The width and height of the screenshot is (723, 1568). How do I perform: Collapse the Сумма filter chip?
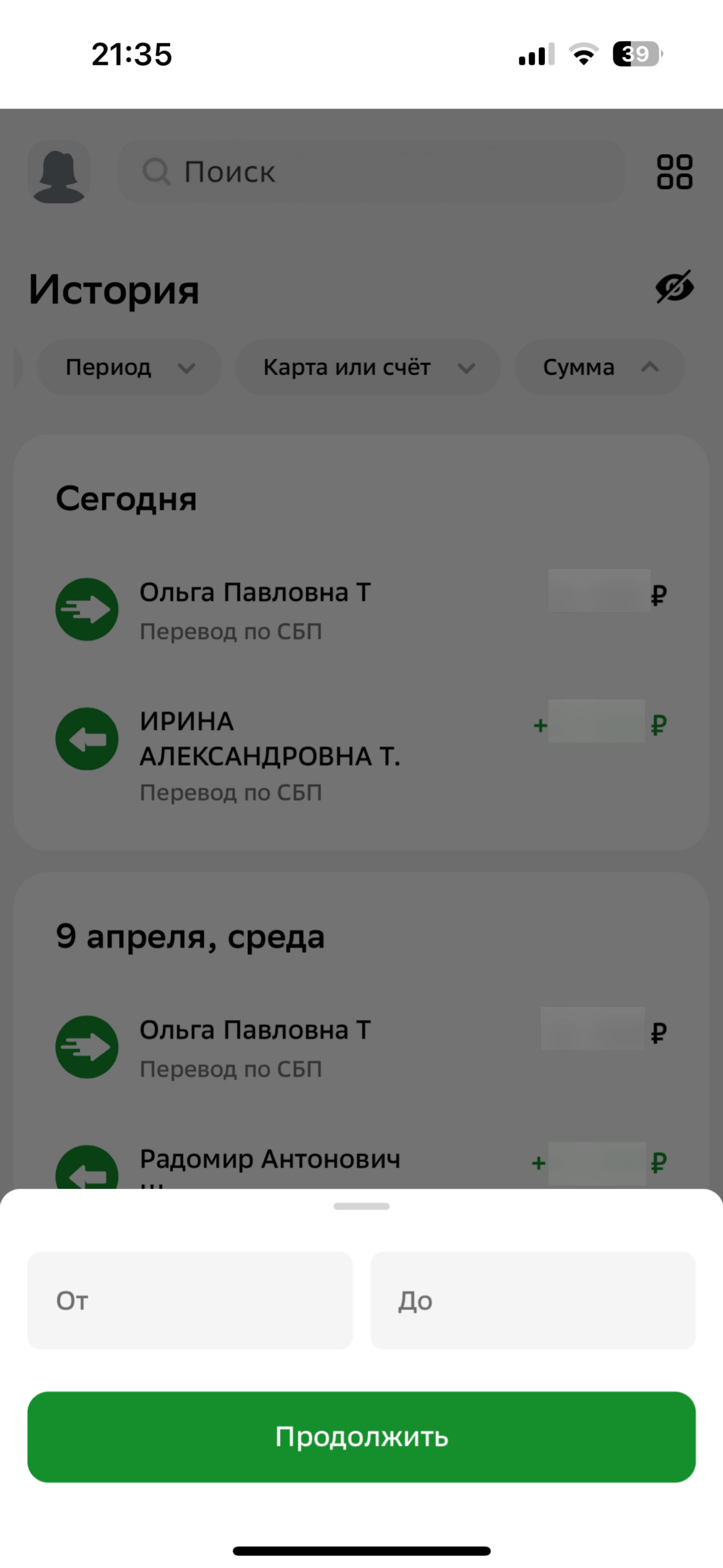point(599,368)
